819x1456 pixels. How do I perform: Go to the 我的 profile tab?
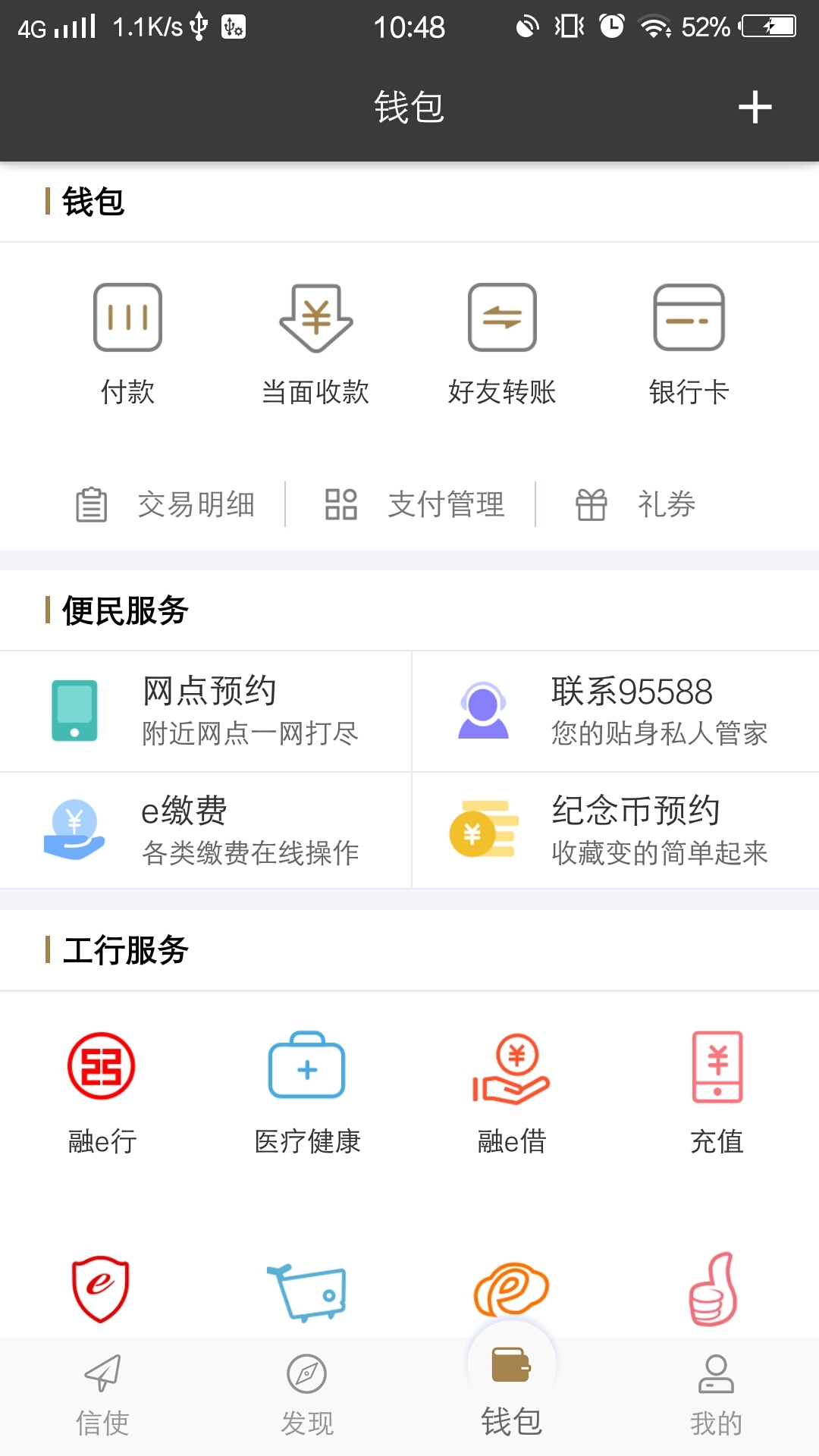click(x=717, y=1395)
